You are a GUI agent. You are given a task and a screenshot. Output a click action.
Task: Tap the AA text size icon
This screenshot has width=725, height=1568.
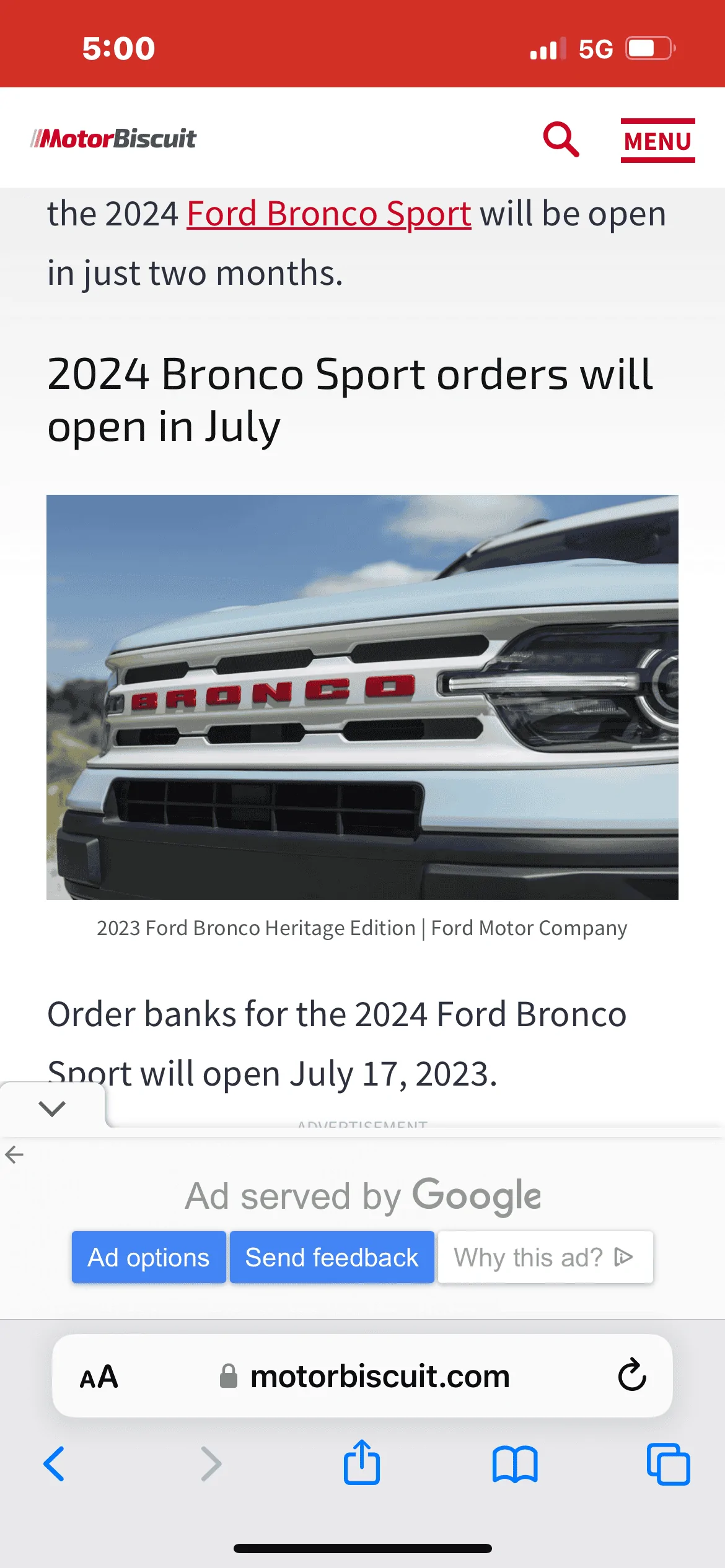[99, 1376]
